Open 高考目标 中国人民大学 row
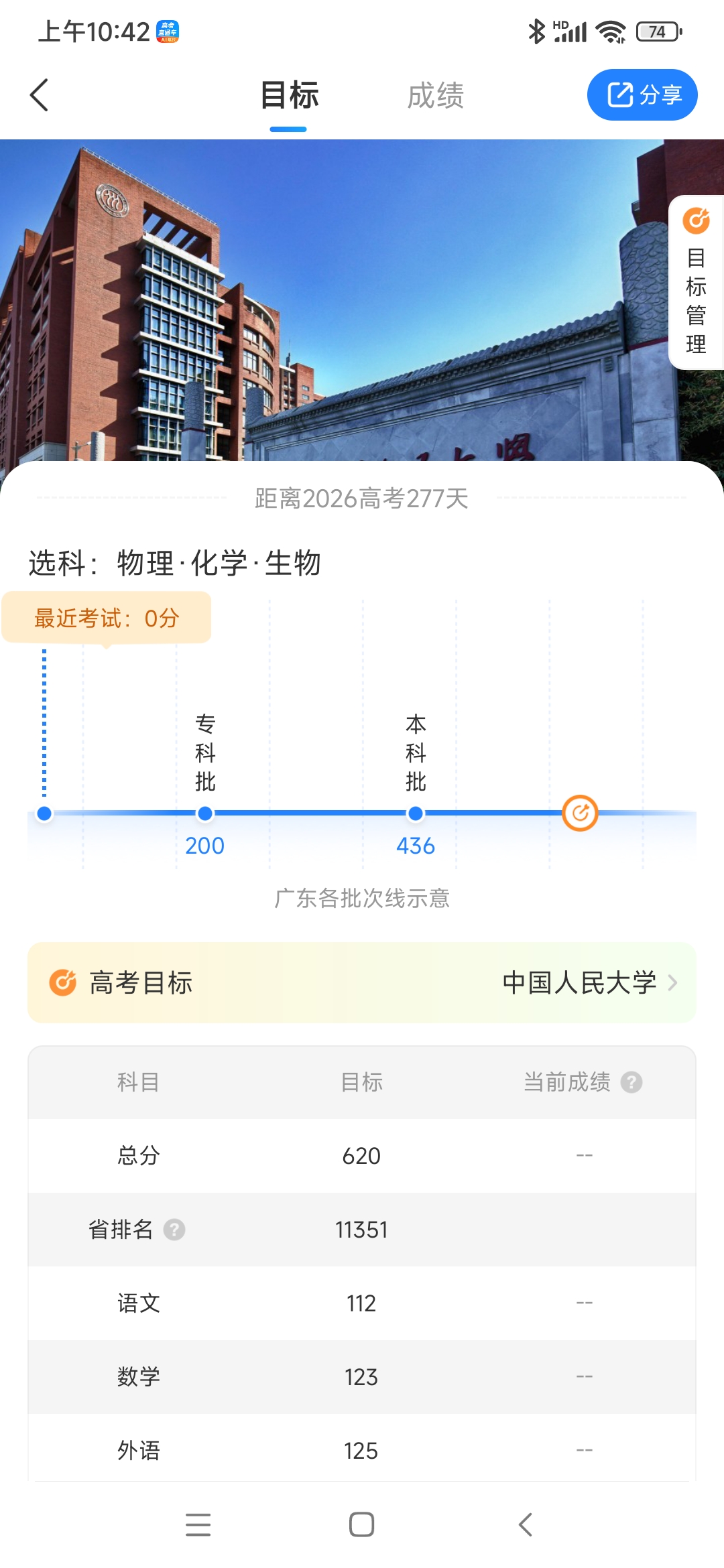This screenshot has width=724, height=1568. (362, 982)
